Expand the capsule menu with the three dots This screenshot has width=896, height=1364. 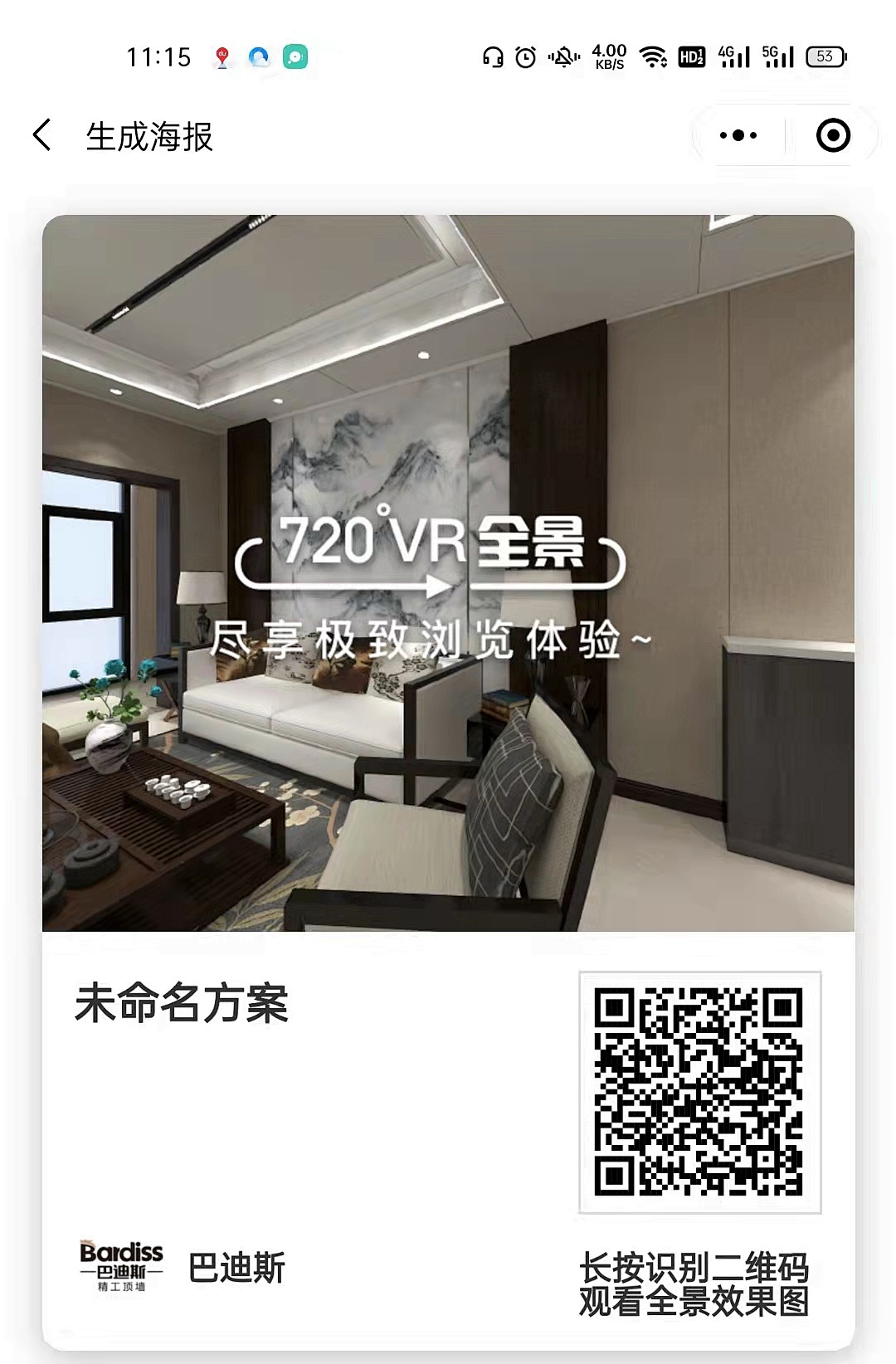(x=736, y=134)
